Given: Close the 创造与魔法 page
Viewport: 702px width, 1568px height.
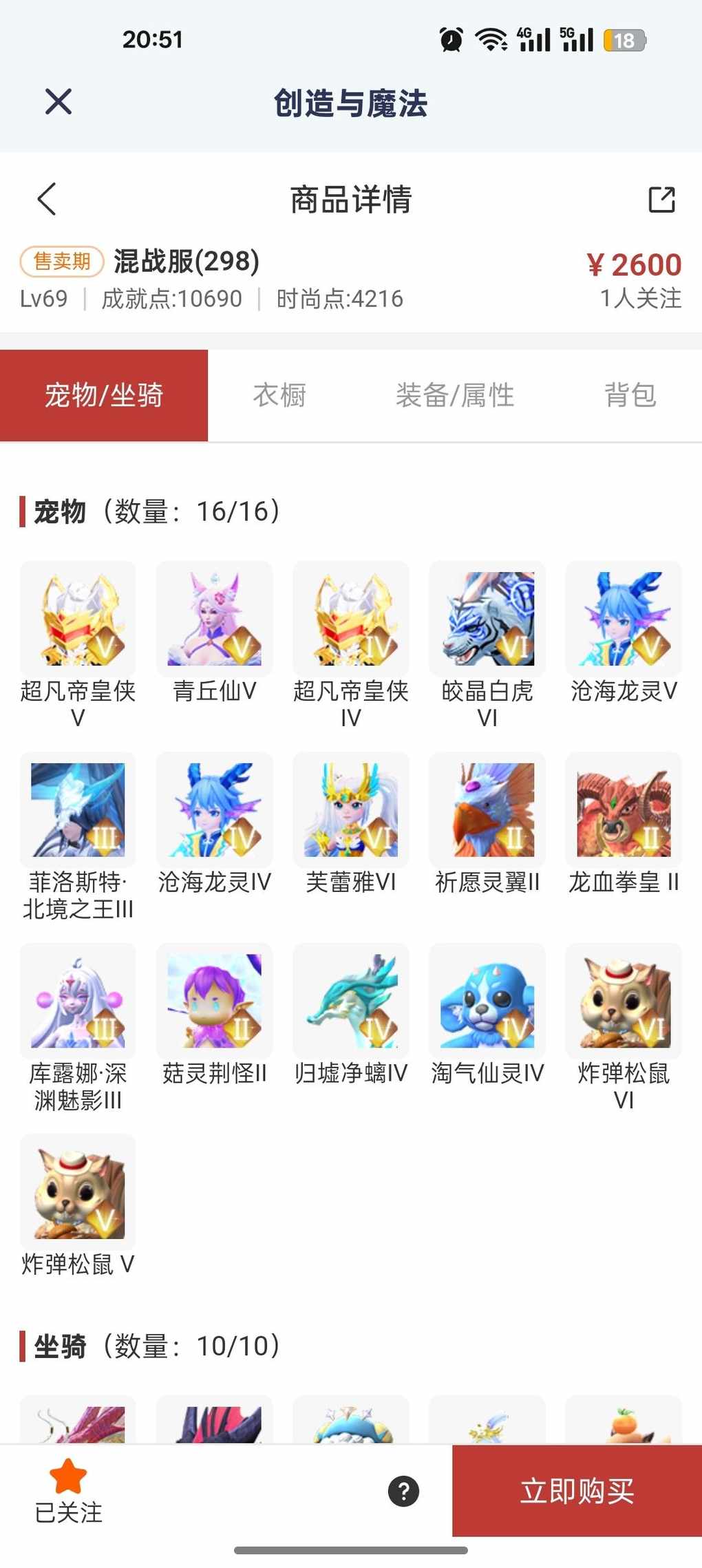Looking at the screenshot, I should coord(58,102).
